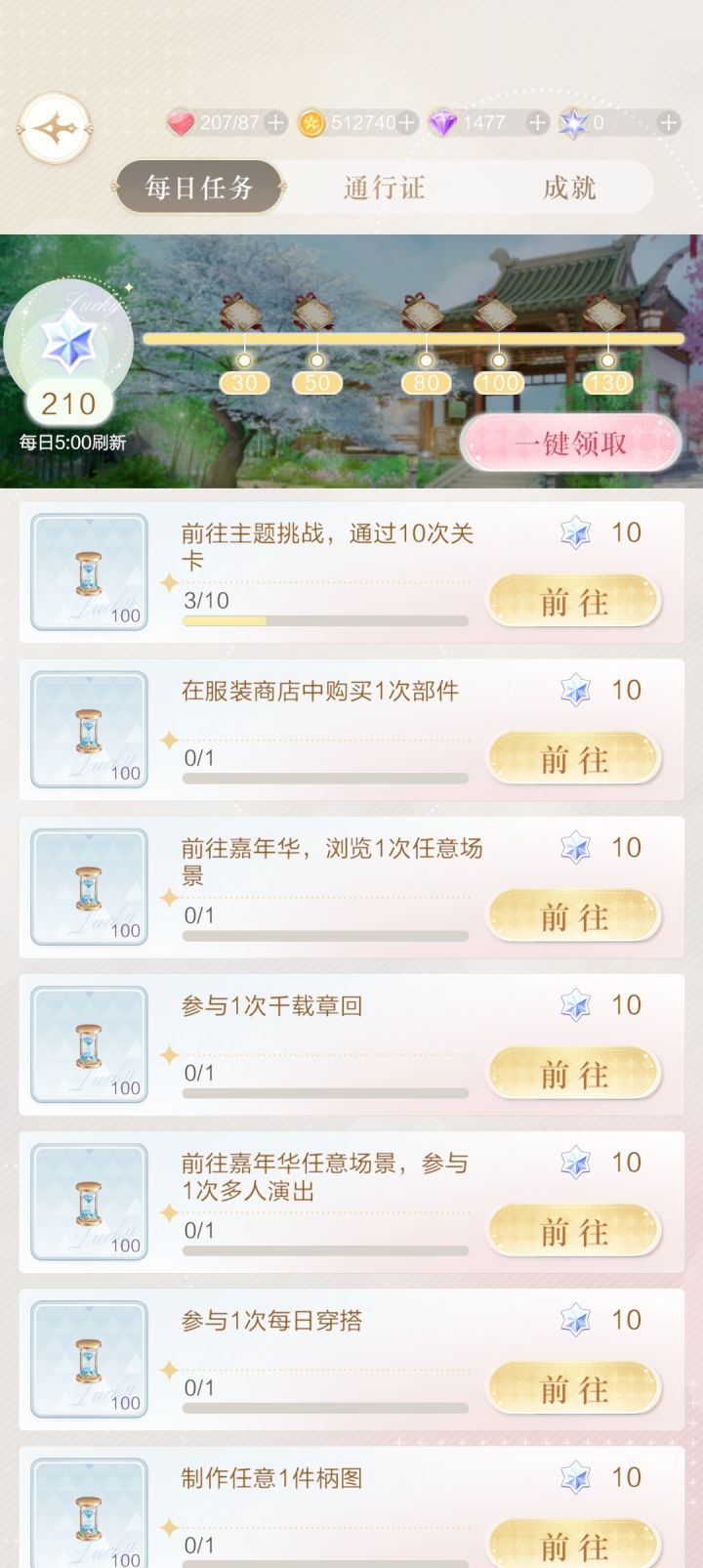The height and width of the screenshot is (1568, 703).
Task: Click the star currency icon showing 0
Action: pyautogui.click(x=574, y=122)
